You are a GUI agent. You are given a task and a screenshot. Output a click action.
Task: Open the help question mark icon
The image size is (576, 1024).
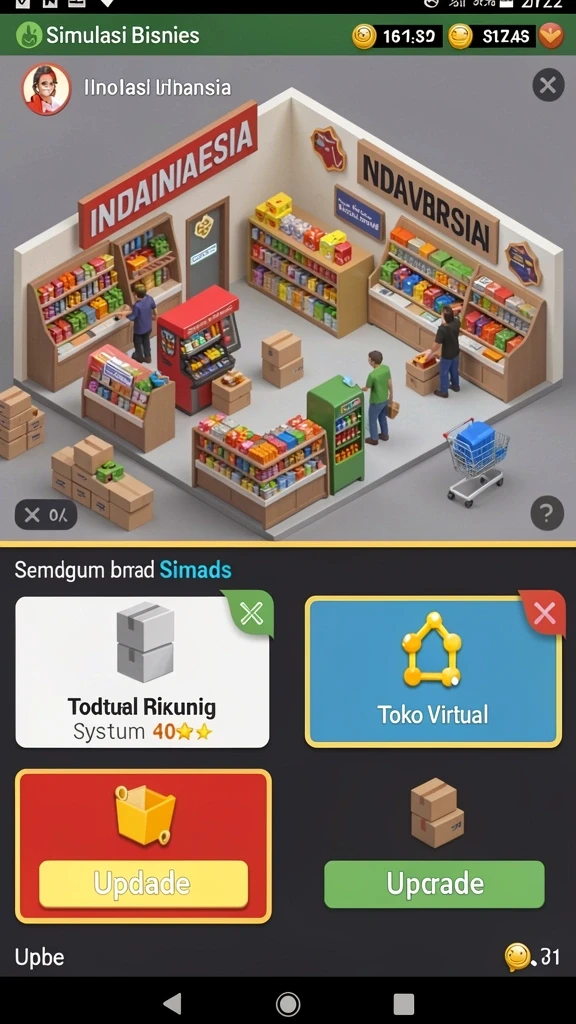(547, 513)
